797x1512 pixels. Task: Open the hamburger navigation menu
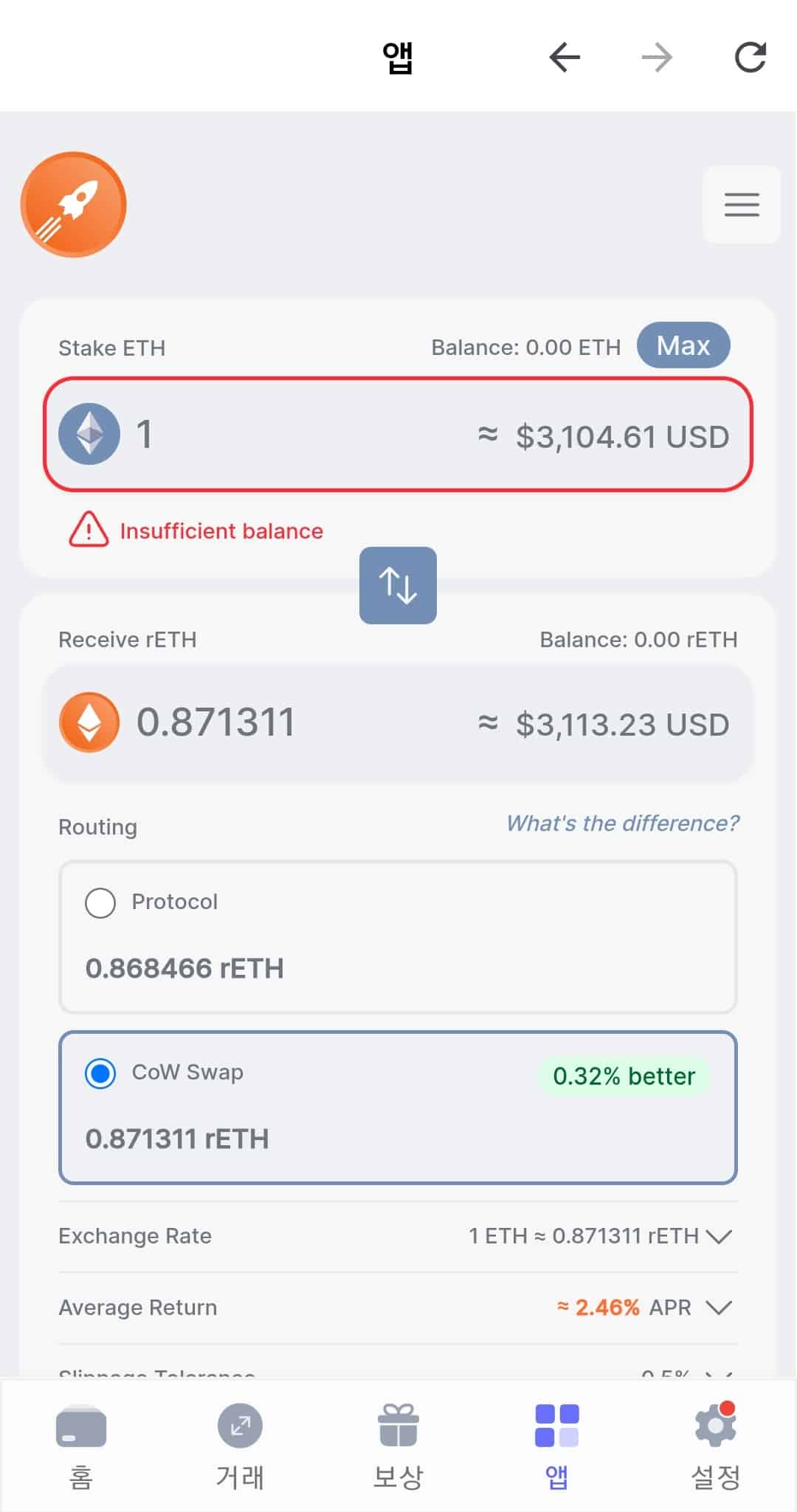[741, 204]
